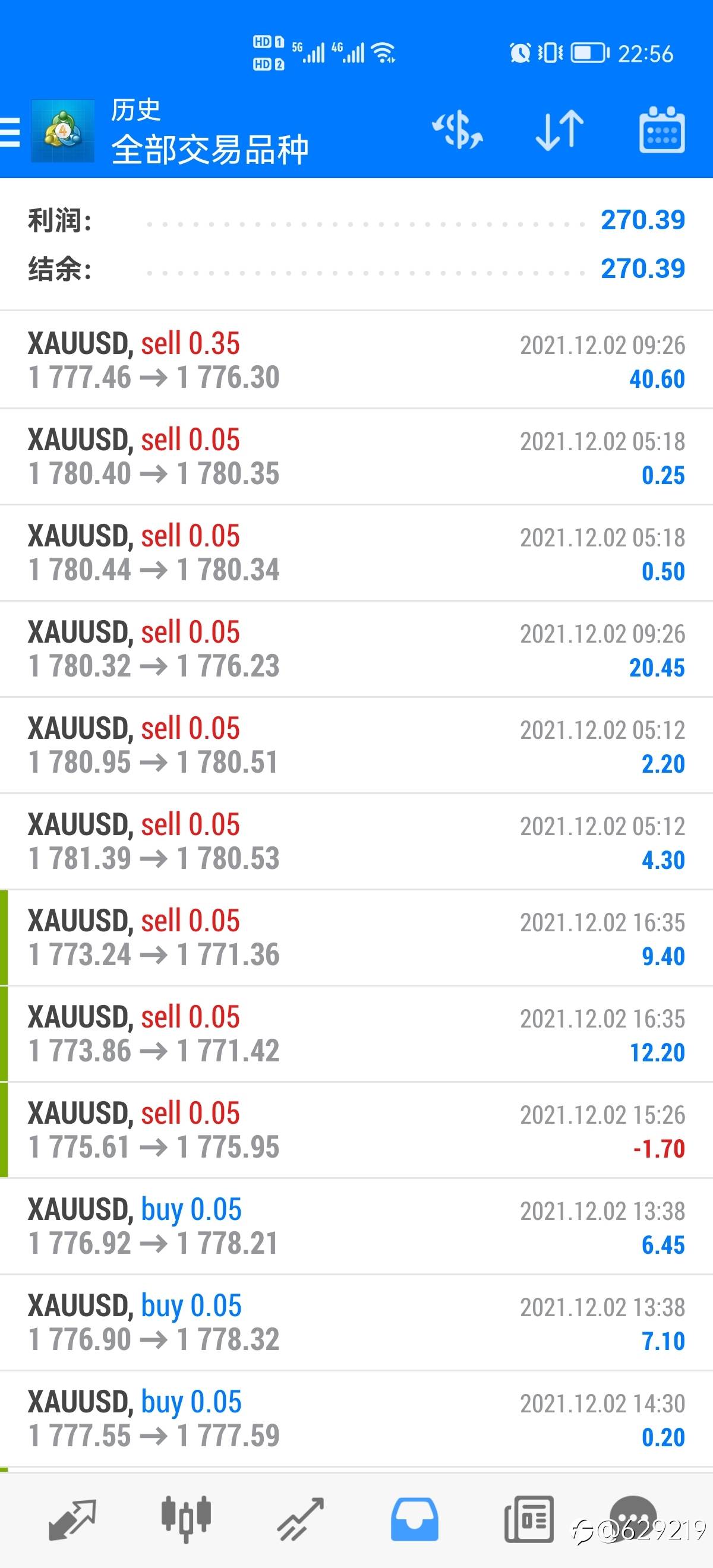This screenshot has height=1568, width=713.
Task: Switch to the trade trend-line tab
Action: pyautogui.click(x=300, y=1519)
